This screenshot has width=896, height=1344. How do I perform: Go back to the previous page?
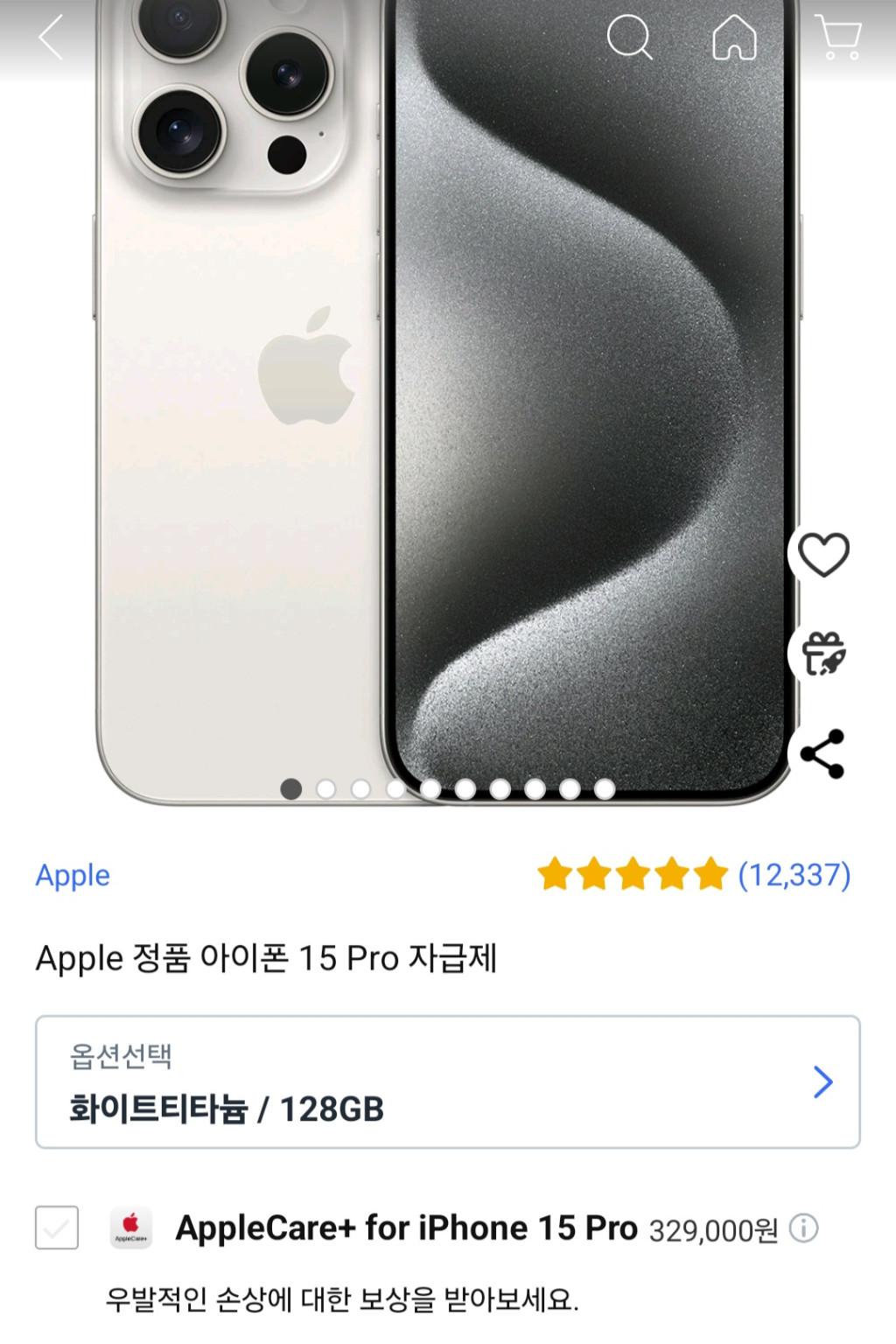[x=51, y=38]
